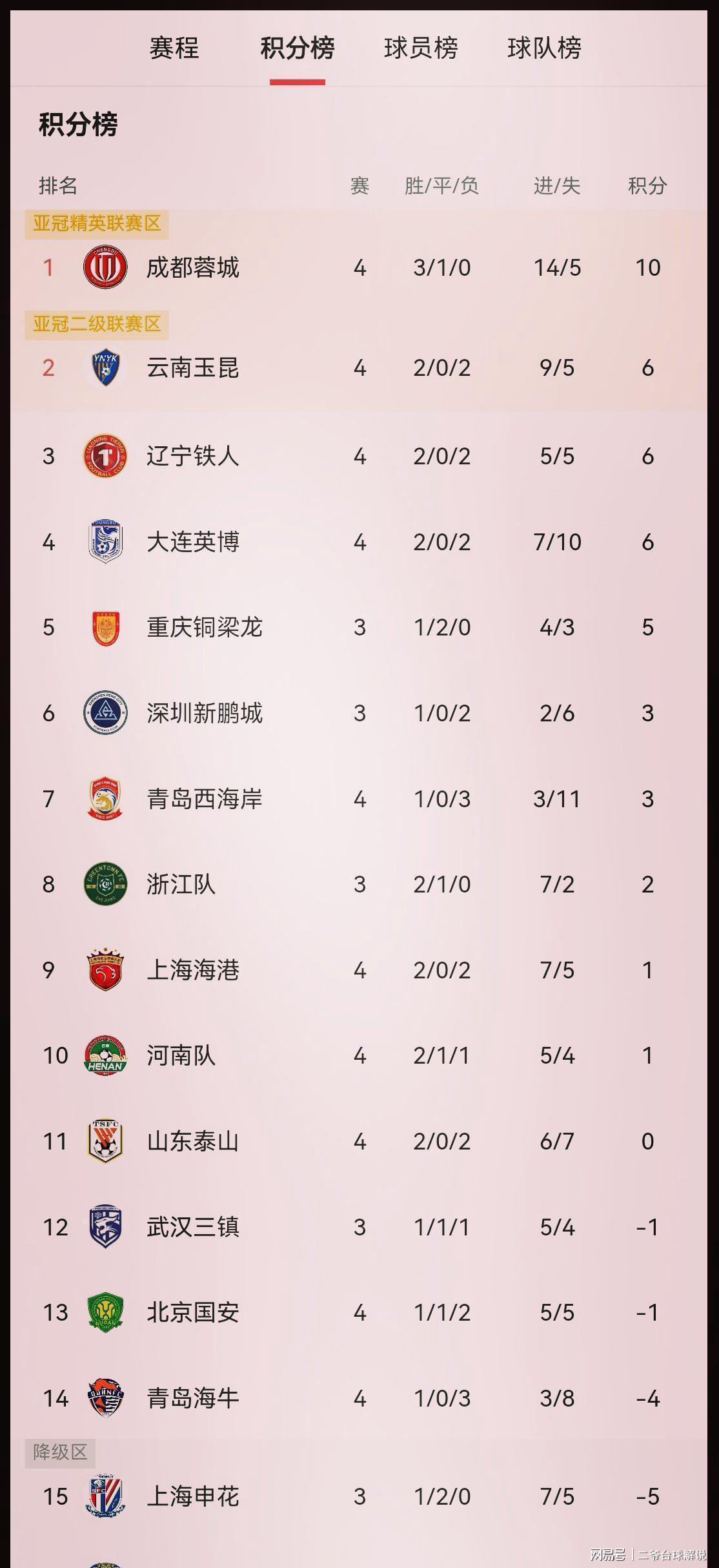
Task: Click the 亚冠精英联赛区 zone label
Action: [x=98, y=223]
